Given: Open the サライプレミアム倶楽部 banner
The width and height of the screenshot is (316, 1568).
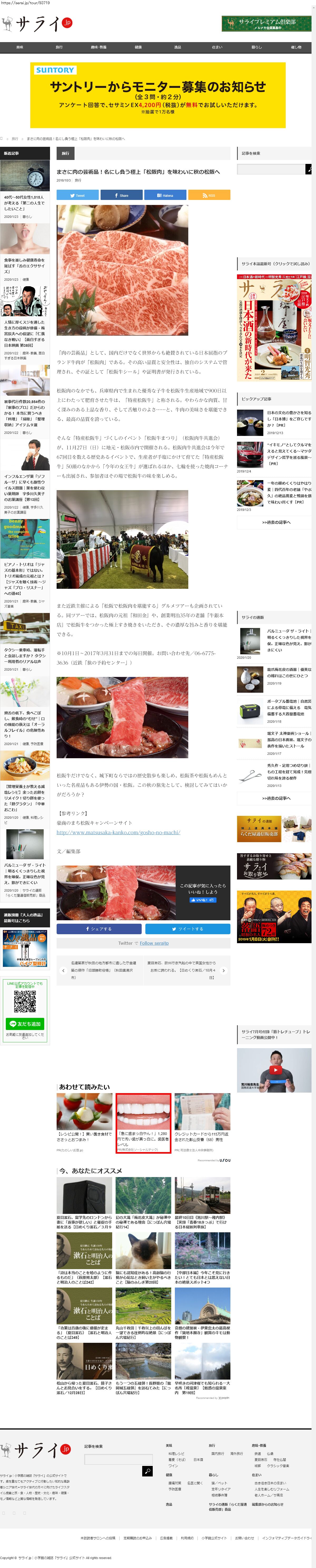Looking at the screenshot, I should [x=266, y=24].
